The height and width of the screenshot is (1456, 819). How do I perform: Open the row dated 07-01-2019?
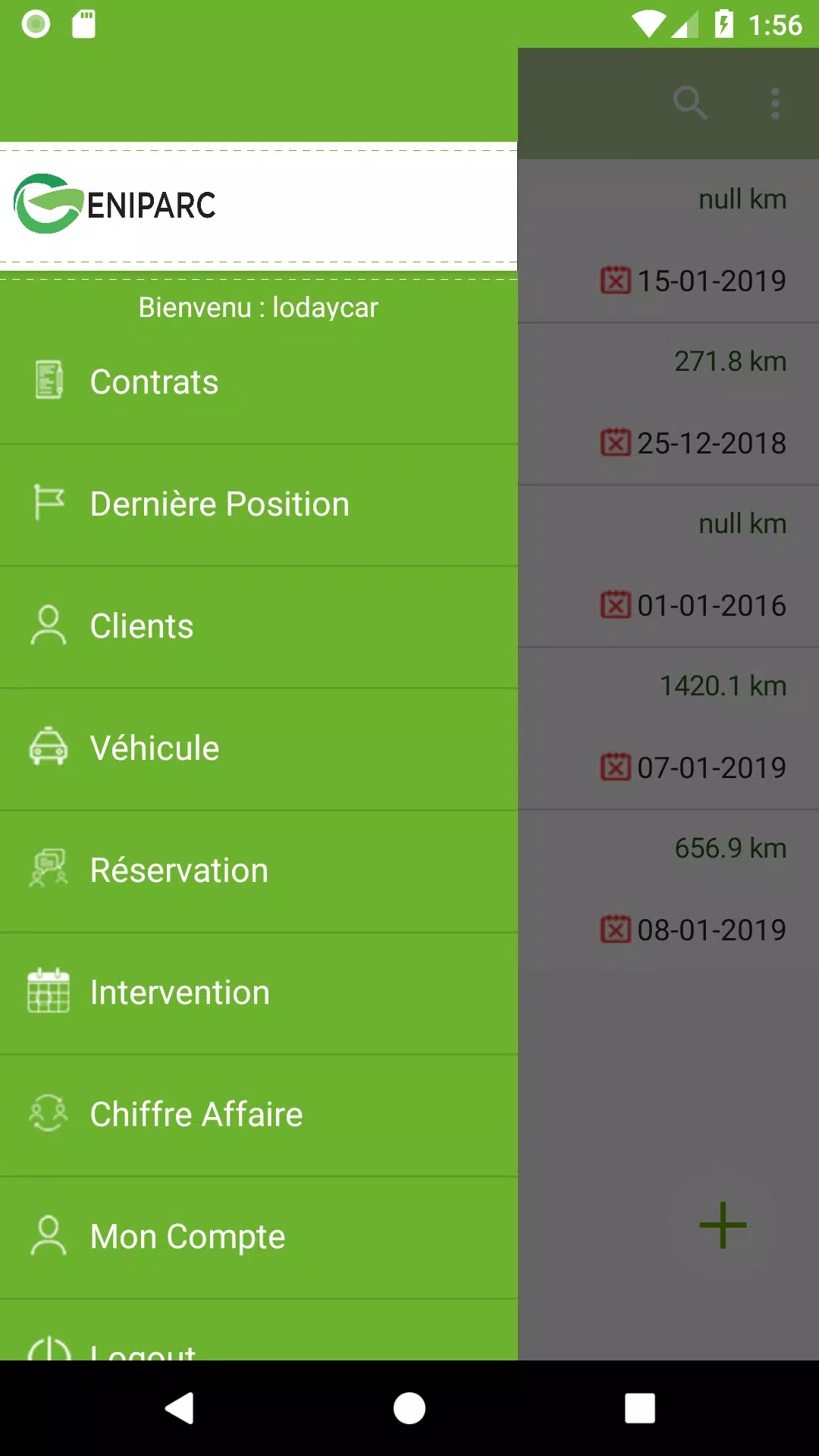668,730
